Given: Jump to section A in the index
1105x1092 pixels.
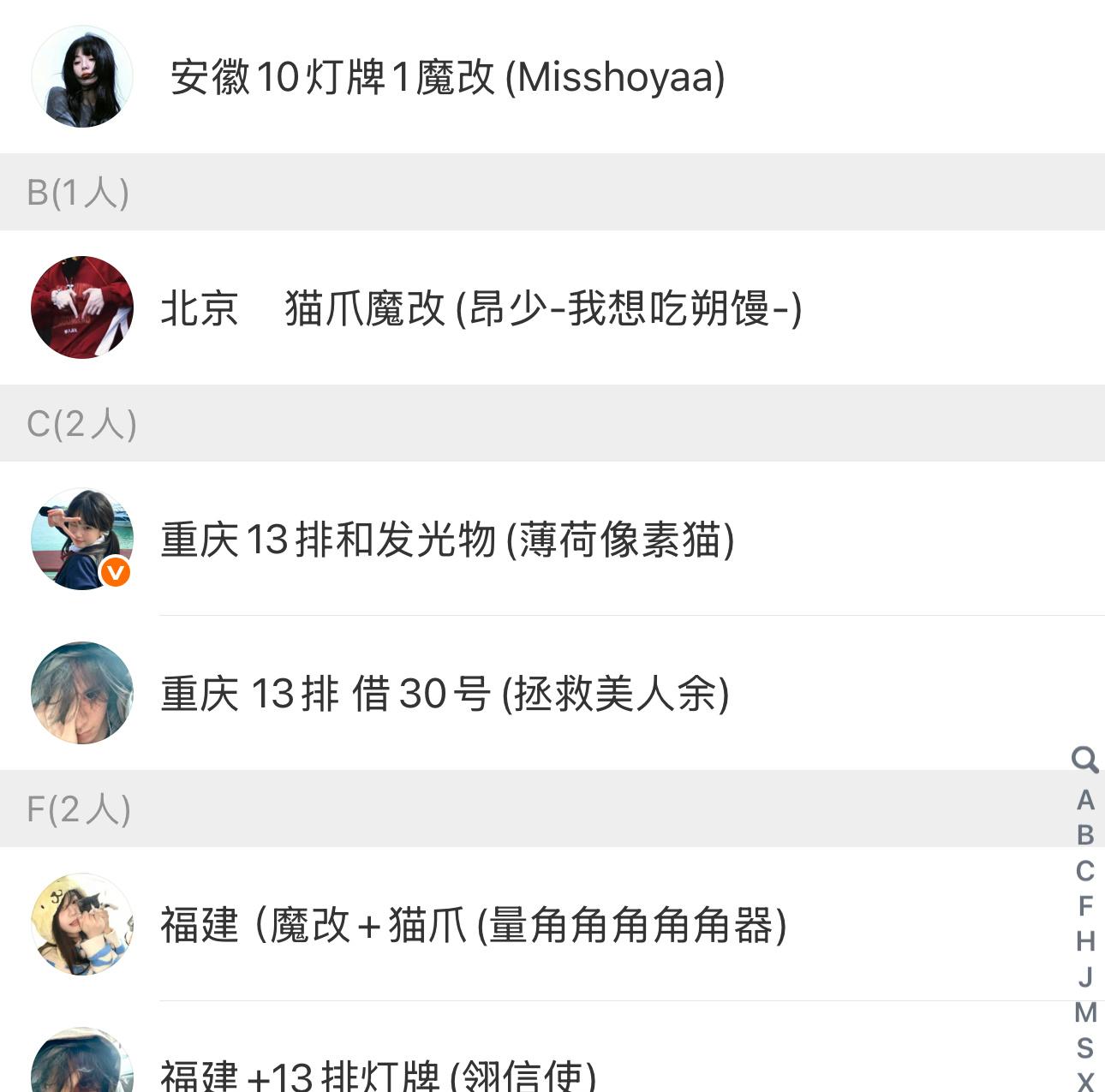Looking at the screenshot, I should 1085,800.
